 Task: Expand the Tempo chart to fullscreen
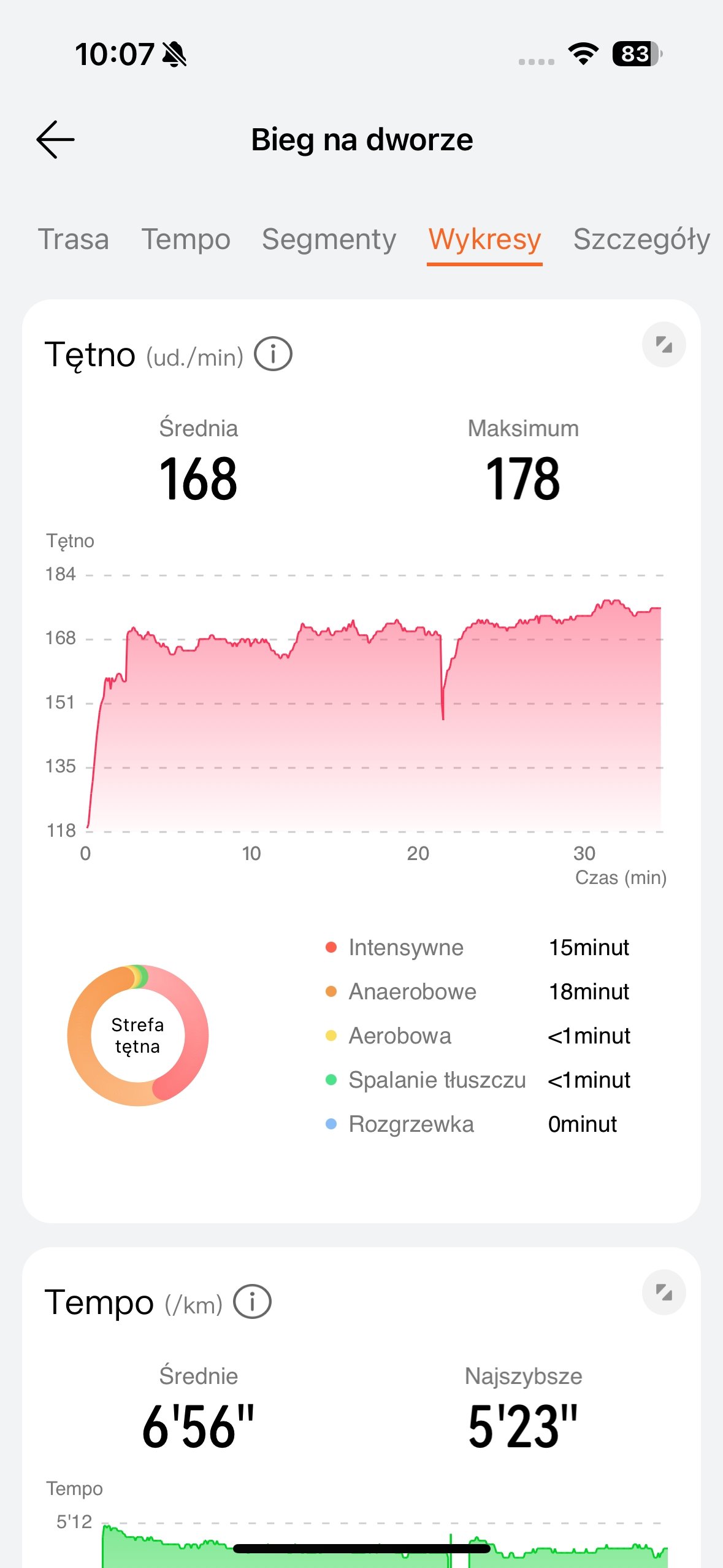tap(664, 1292)
